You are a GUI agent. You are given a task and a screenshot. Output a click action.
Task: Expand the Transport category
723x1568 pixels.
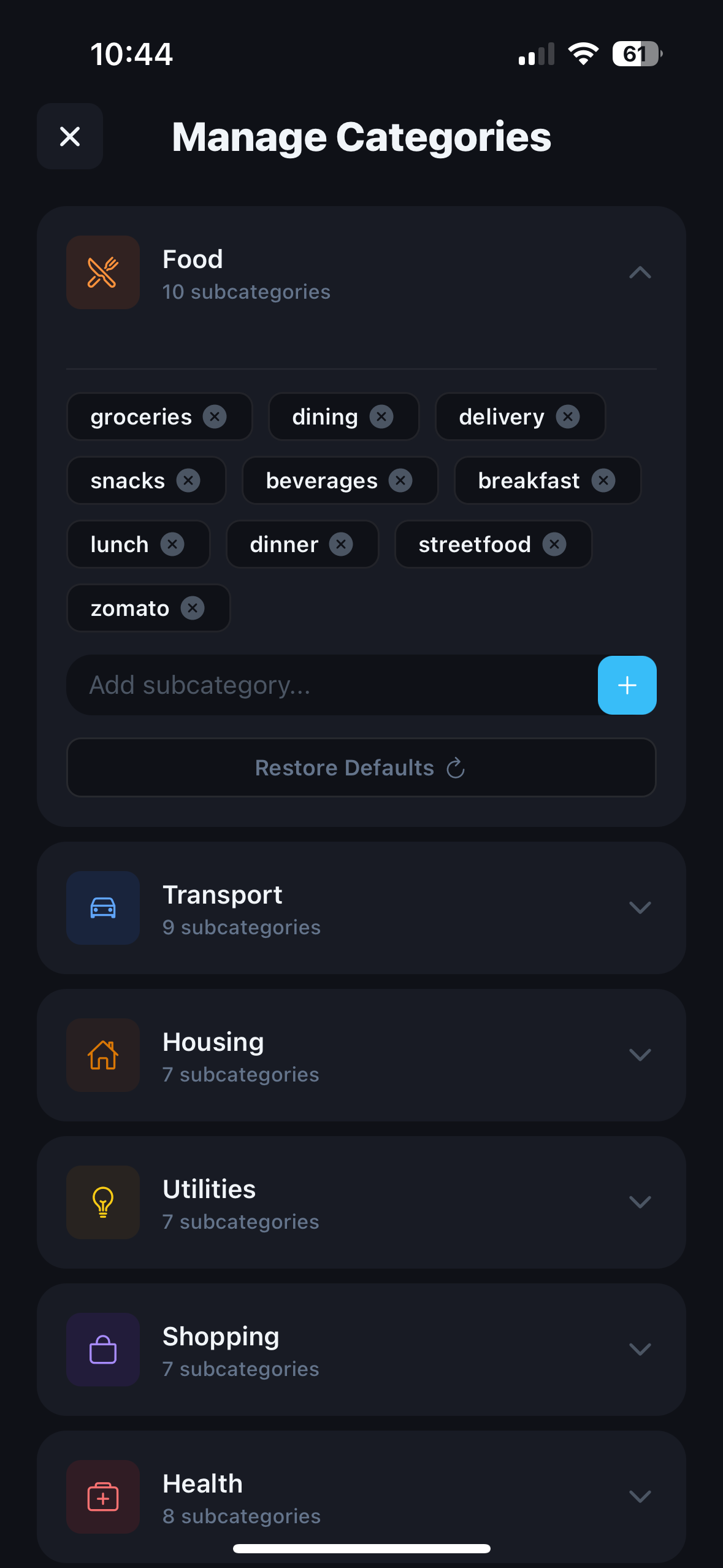640,909
